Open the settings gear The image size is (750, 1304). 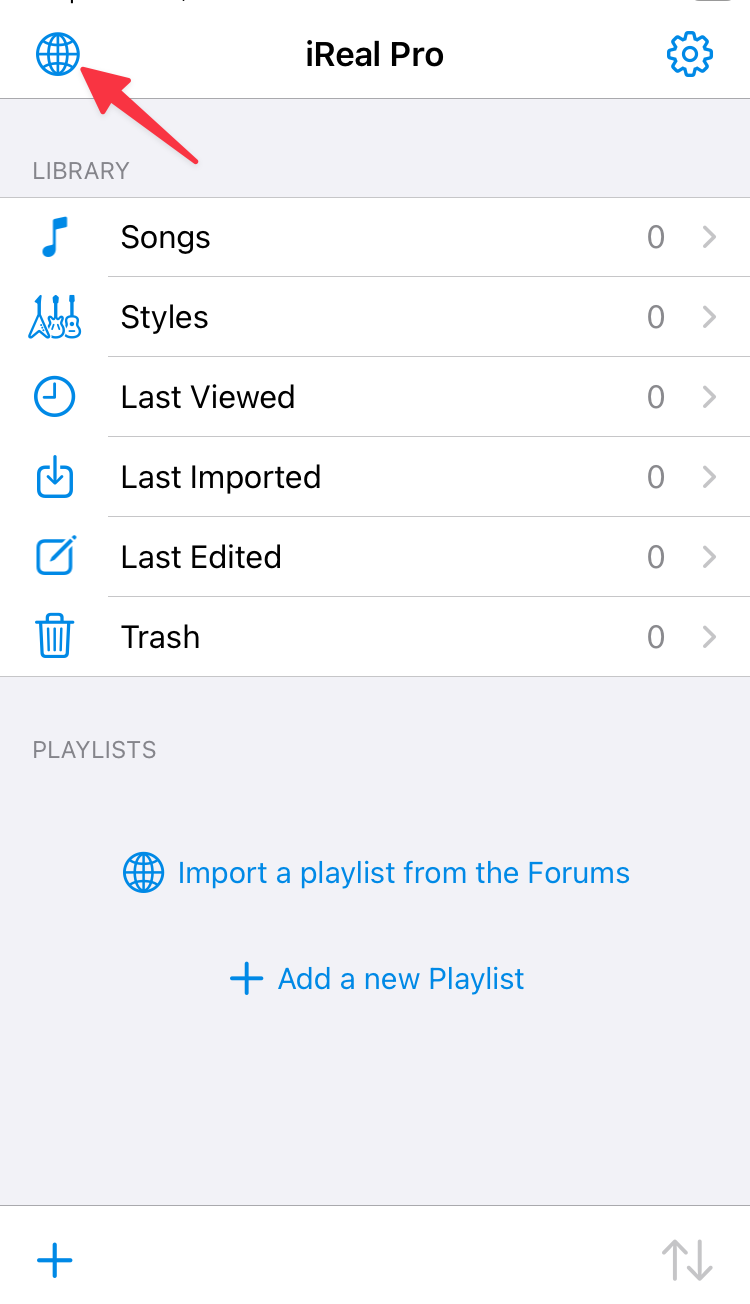pos(689,54)
